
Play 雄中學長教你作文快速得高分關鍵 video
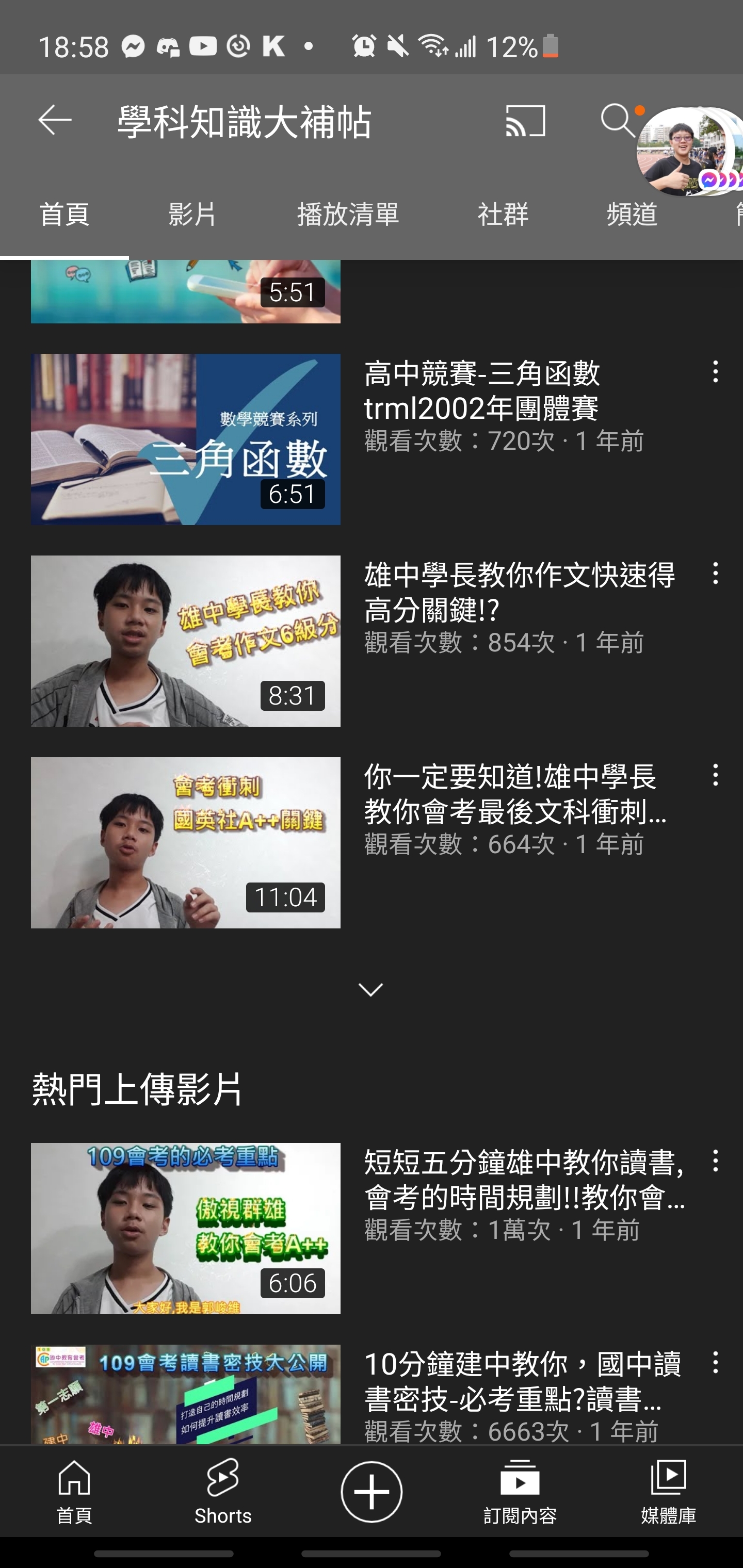point(186,640)
